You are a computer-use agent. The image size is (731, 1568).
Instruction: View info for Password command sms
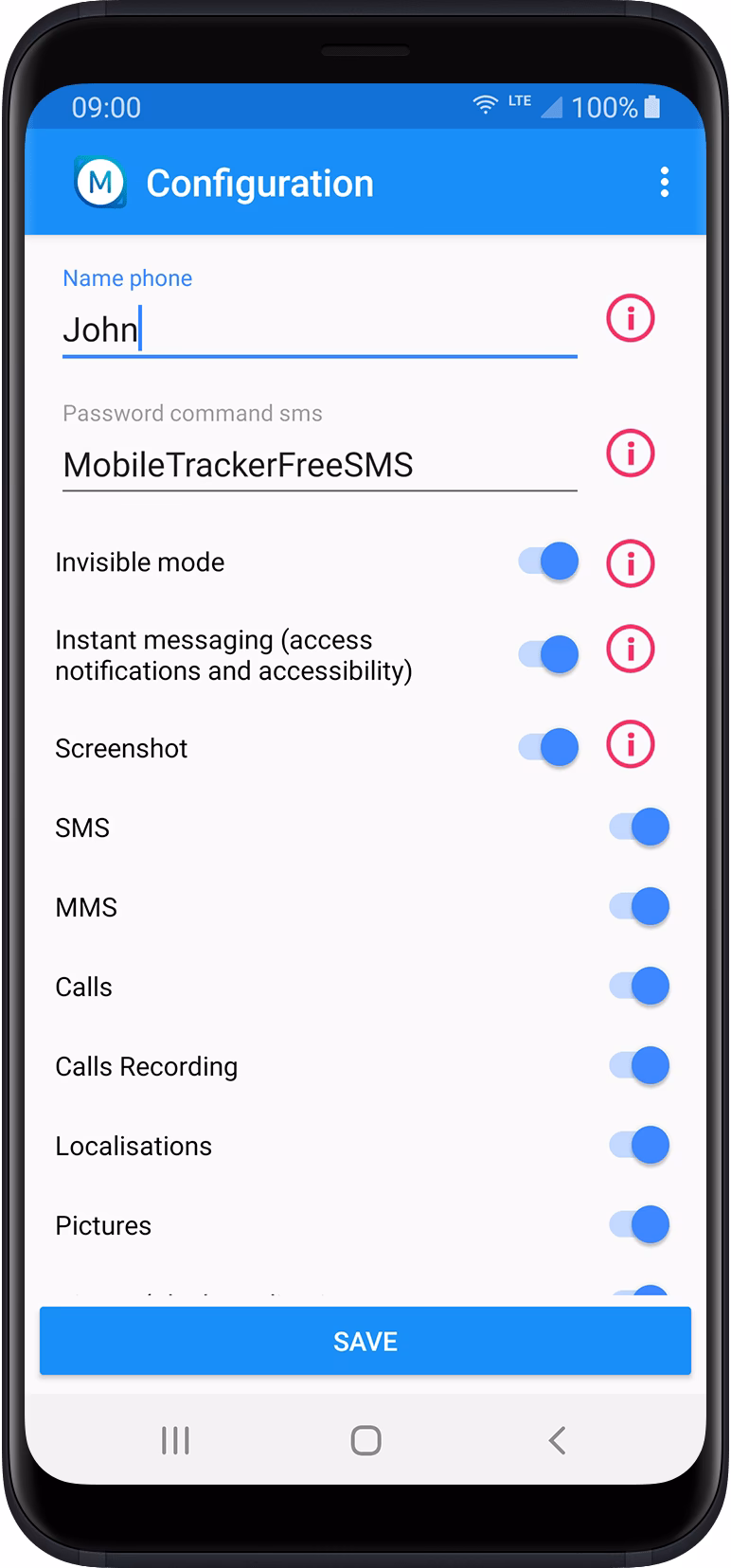tap(630, 454)
